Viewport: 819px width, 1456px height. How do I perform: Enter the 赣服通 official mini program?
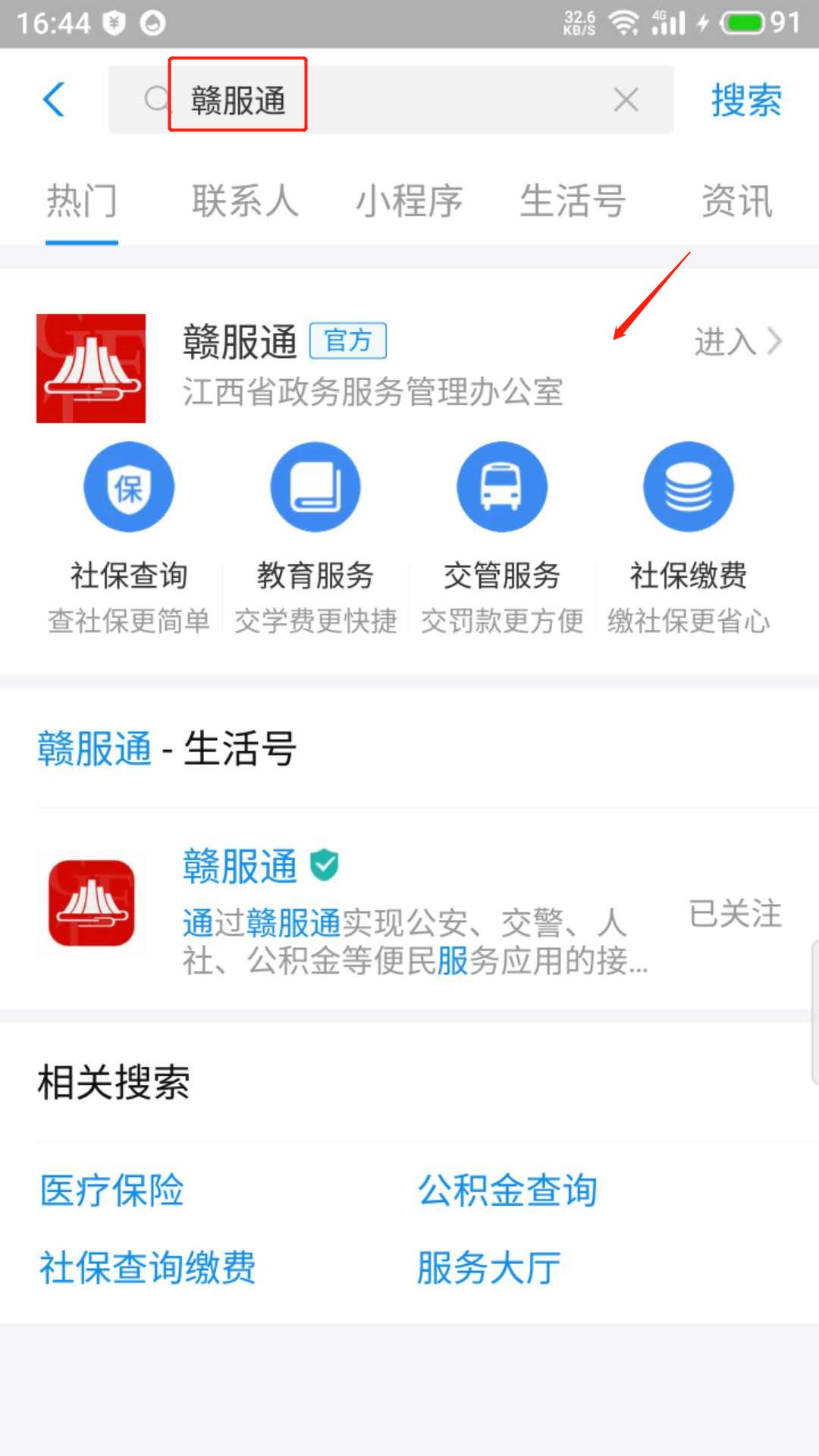click(x=736, y=342)
